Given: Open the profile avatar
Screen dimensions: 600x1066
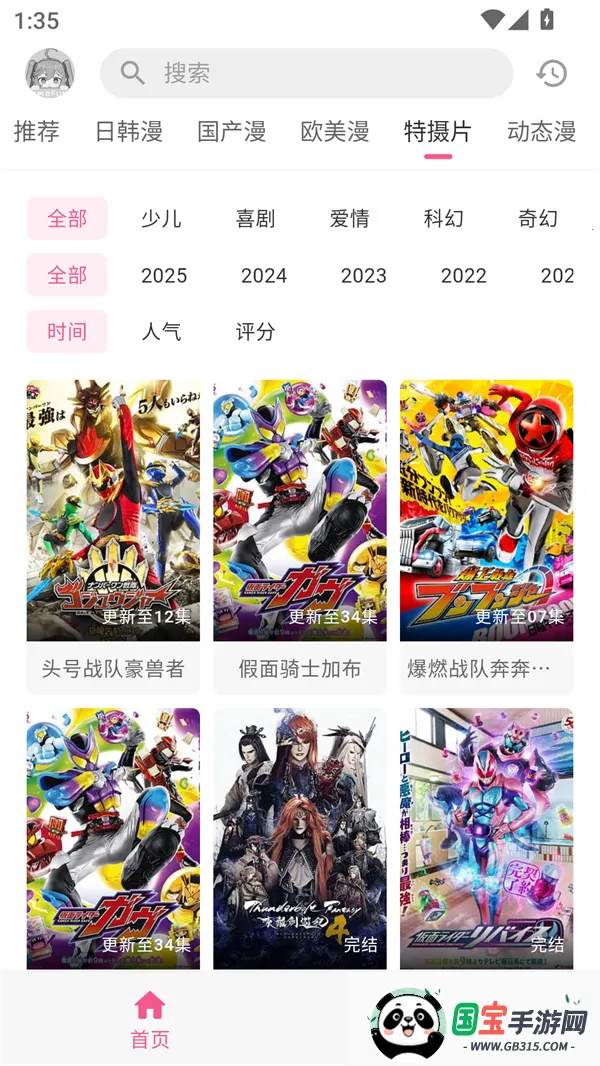Looking at the screenshot, I should pos(50,73).
